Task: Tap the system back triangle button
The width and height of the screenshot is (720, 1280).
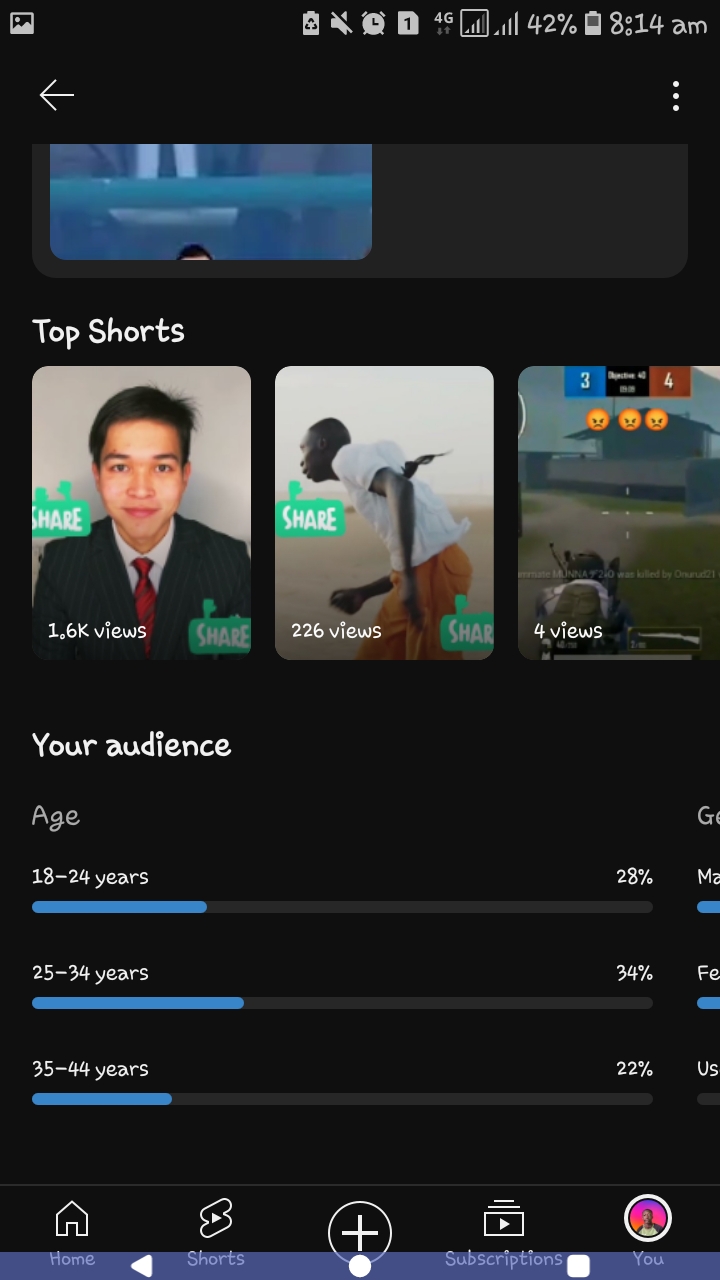Action: pos(142,1266)
